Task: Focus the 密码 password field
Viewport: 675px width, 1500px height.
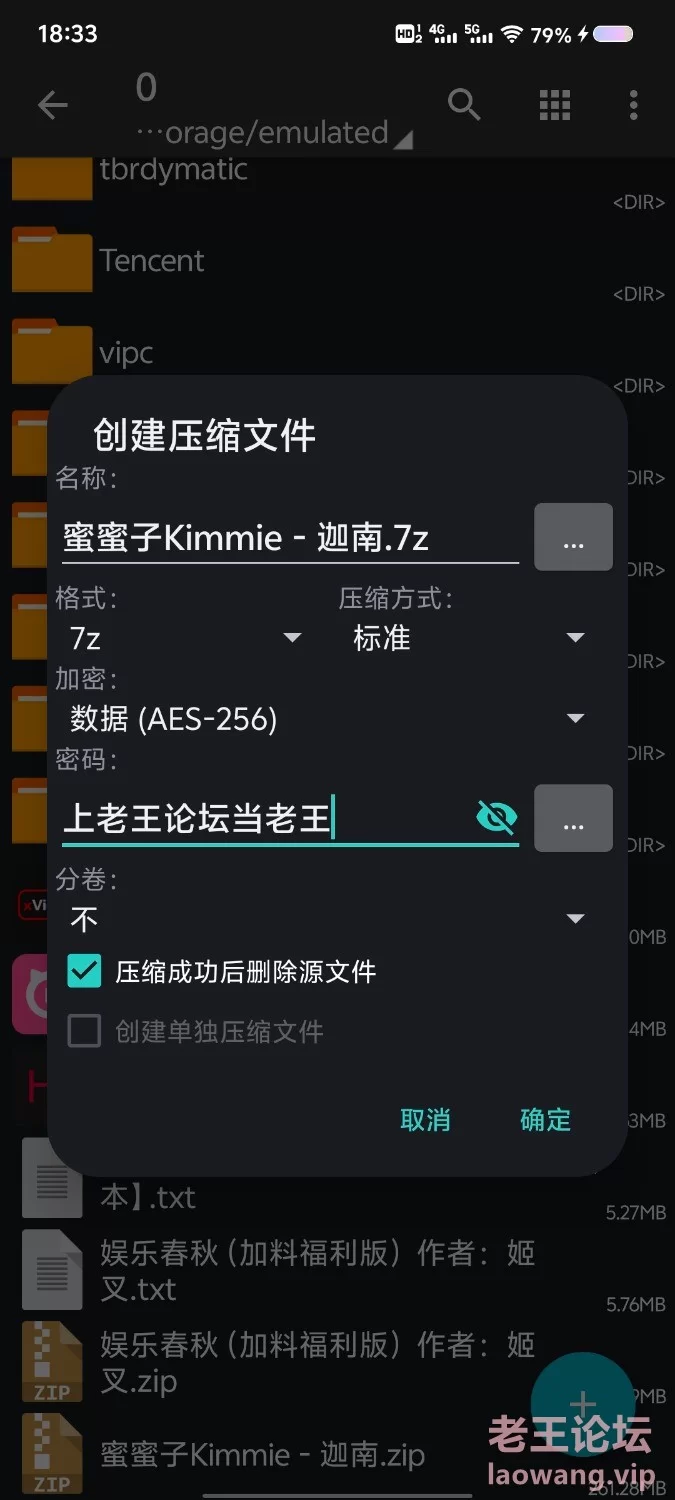Action: pos(260,819)
